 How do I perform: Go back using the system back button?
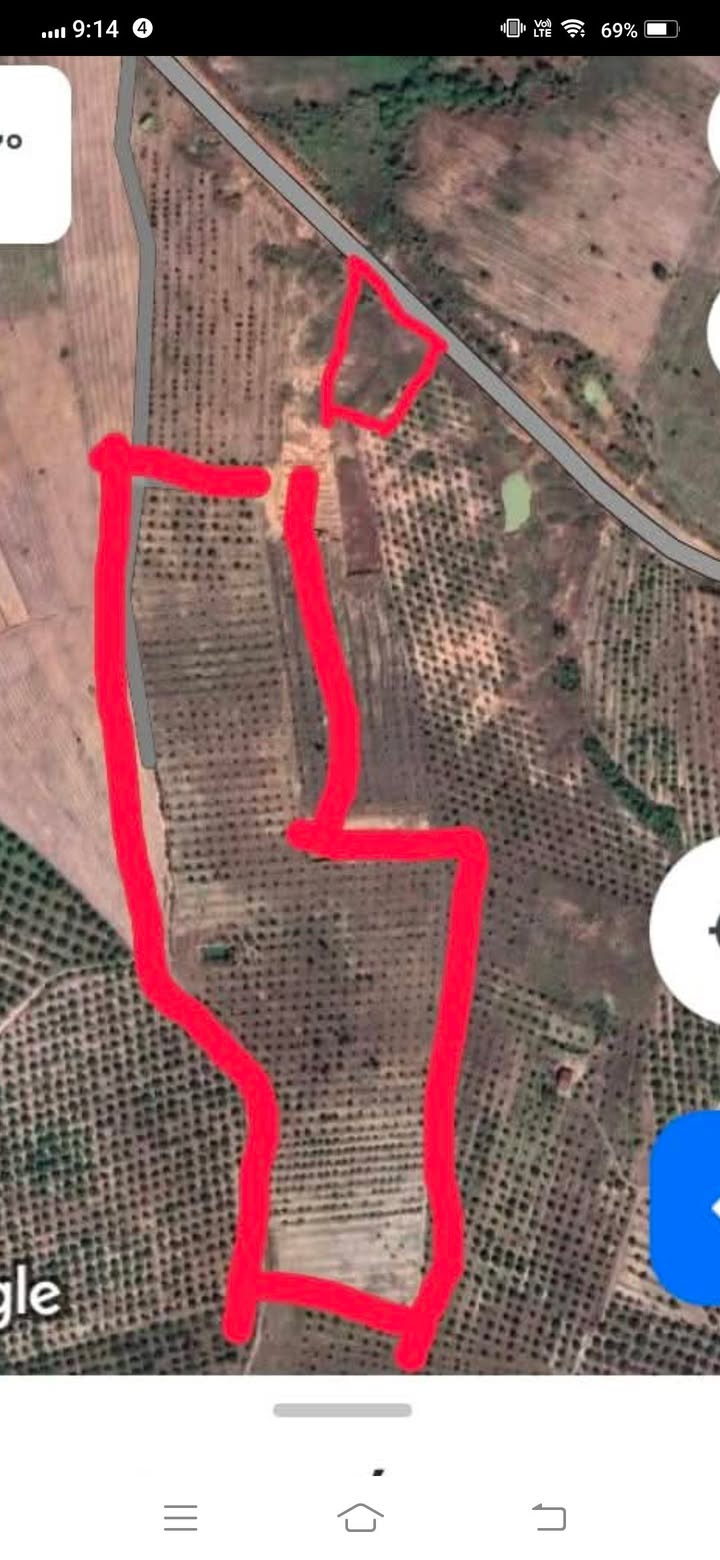pos(547,1517)
